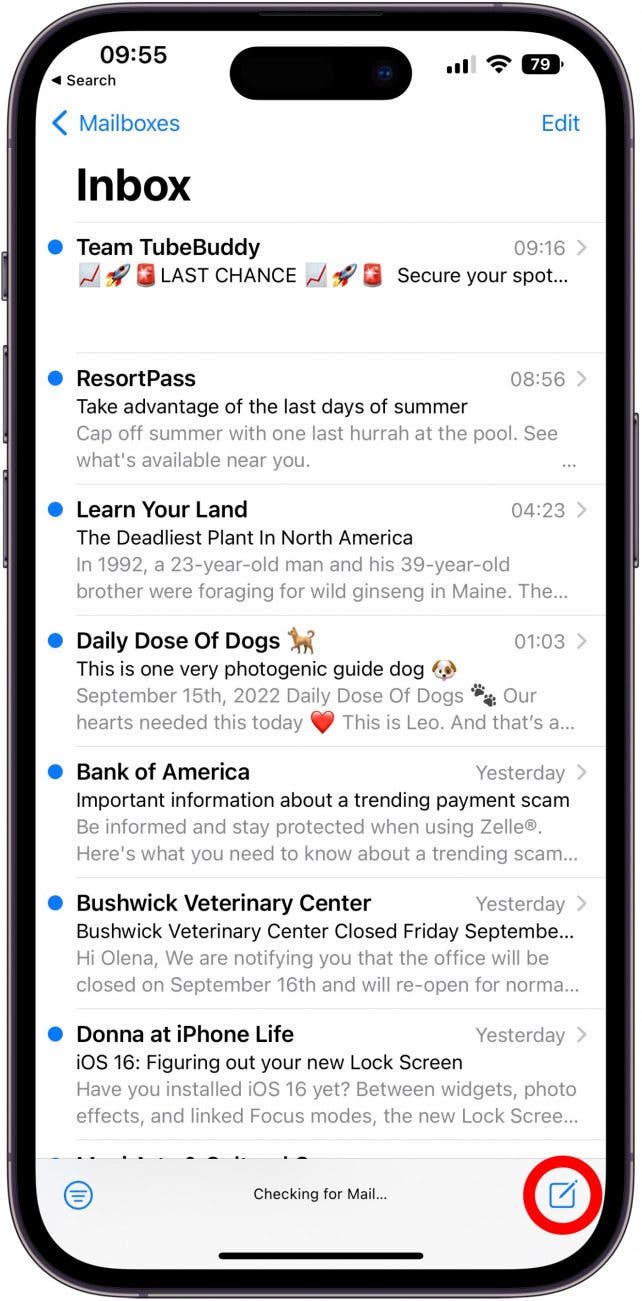Tap Edit to select messages
This screenshot has height=1301, width=642.
click(560, 123)
